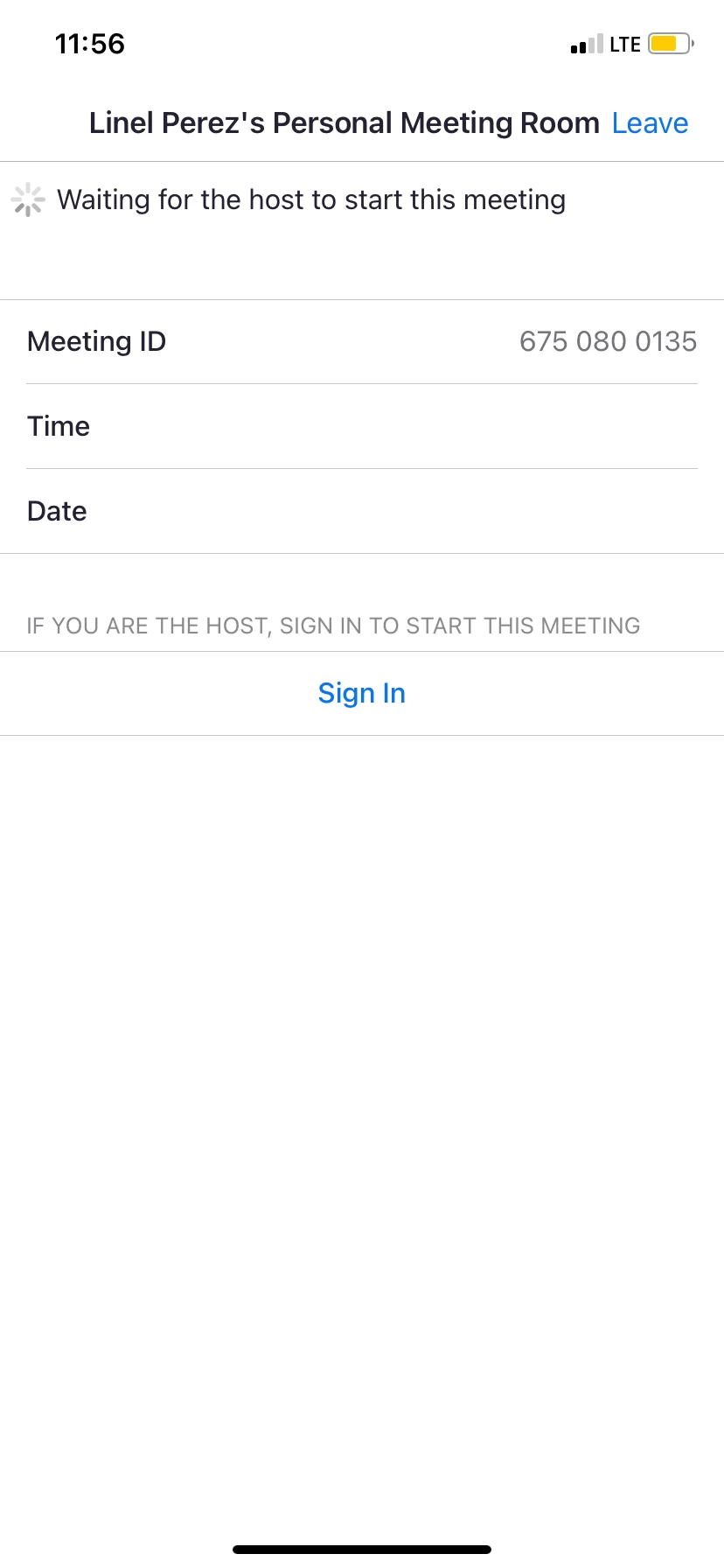Leave the personal meeting room

pos(650,123)
